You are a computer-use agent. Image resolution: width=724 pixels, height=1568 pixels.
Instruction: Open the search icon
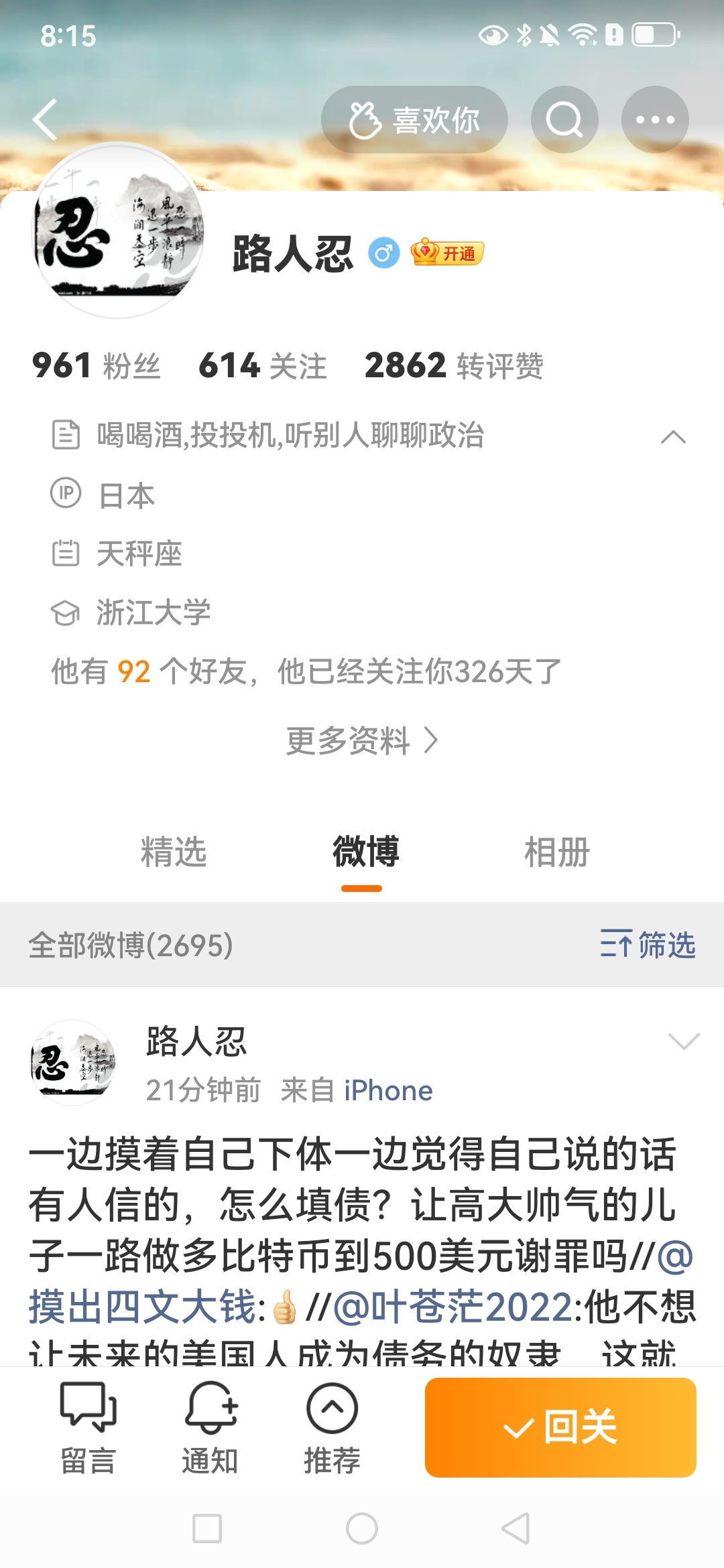564,119
